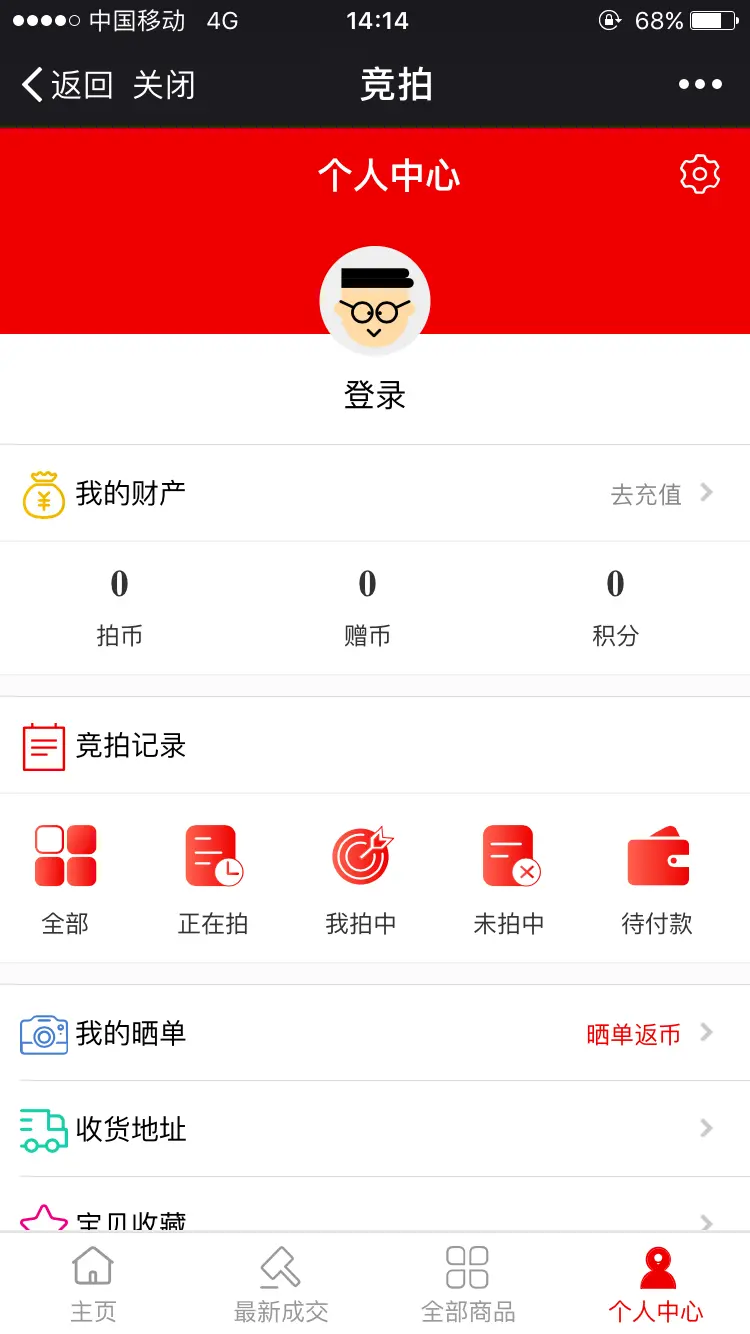Open 待付款 pending payments

[657, 878]
